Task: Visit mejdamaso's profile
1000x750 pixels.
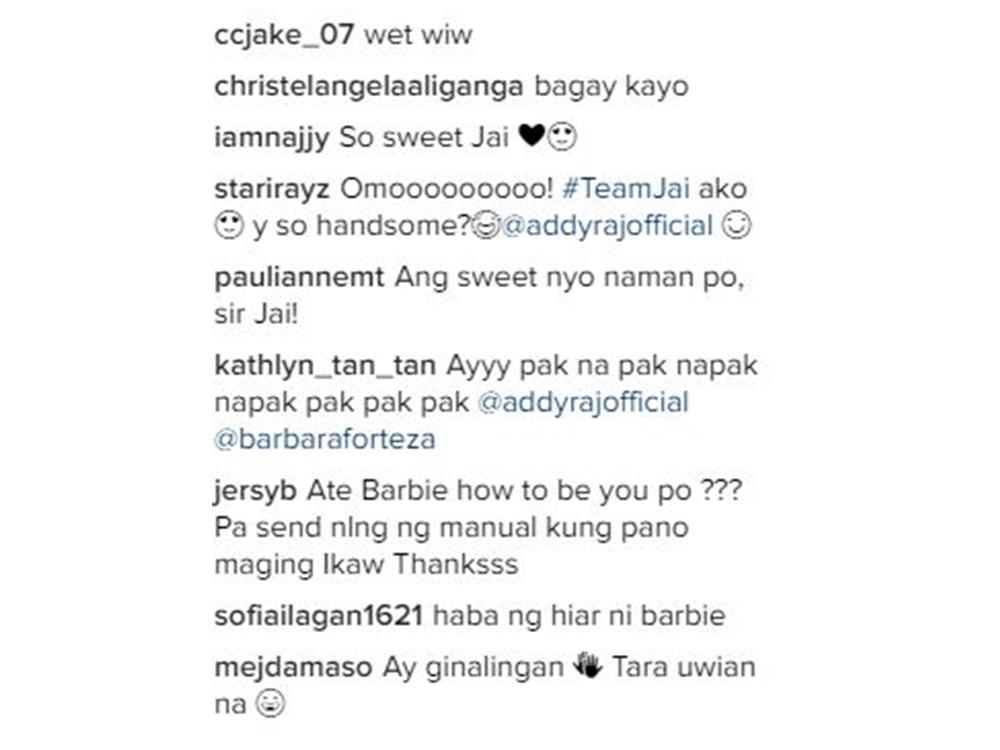Action: click(x=293, y=667)
